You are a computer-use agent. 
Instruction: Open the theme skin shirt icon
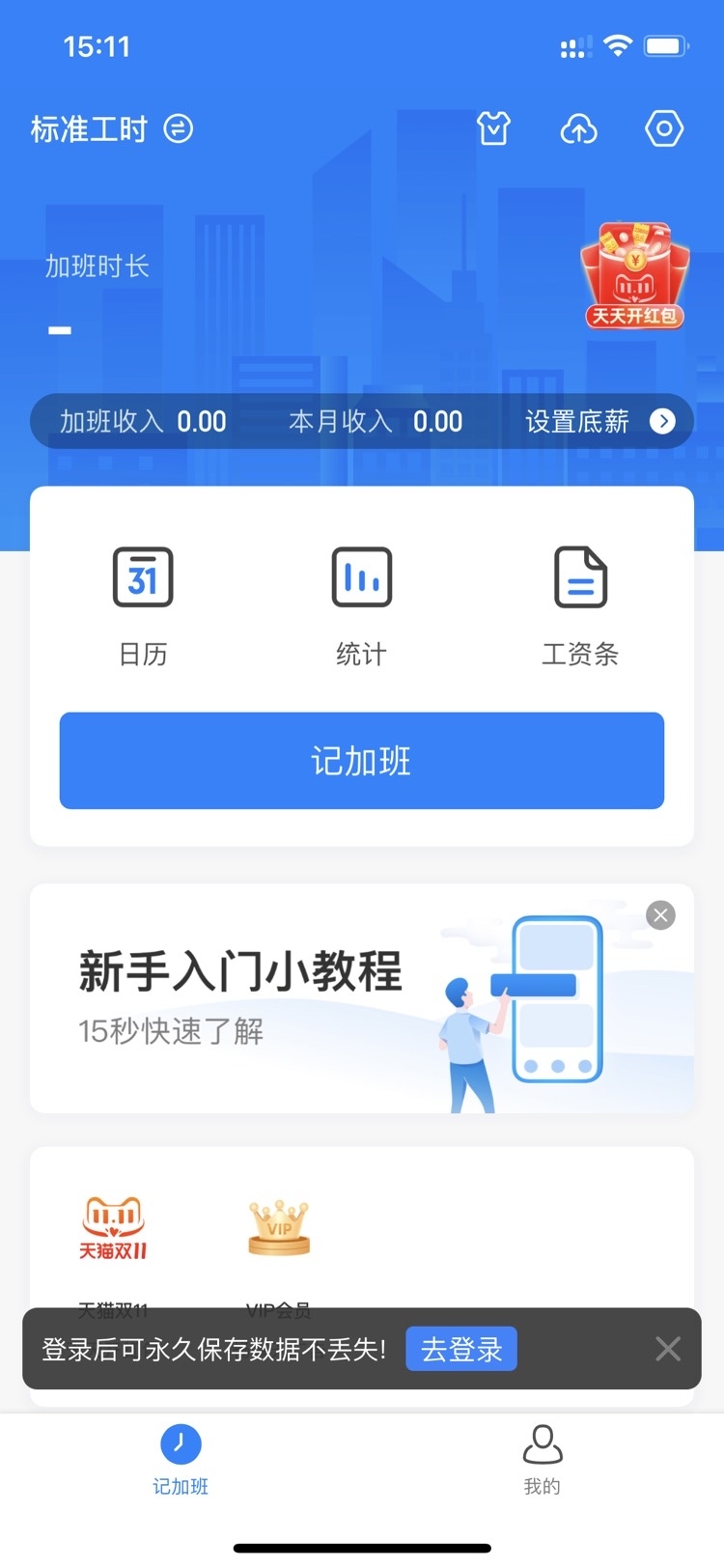click(493, 128)
